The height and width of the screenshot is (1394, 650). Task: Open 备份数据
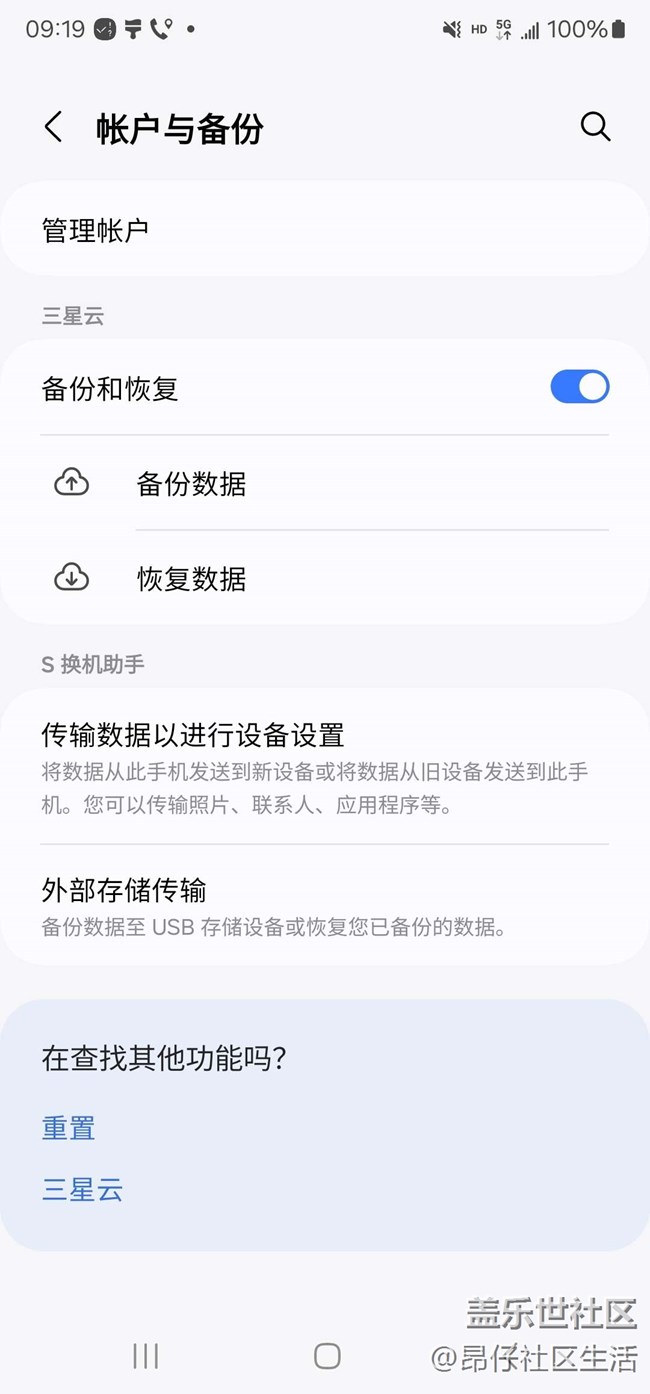coord(325,484)
